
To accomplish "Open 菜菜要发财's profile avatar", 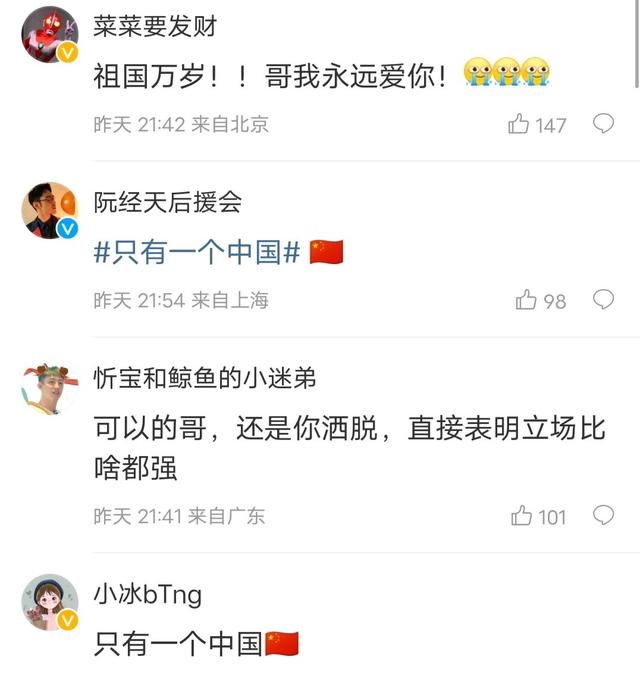I will pyautogui.click(x=49, y=35).
